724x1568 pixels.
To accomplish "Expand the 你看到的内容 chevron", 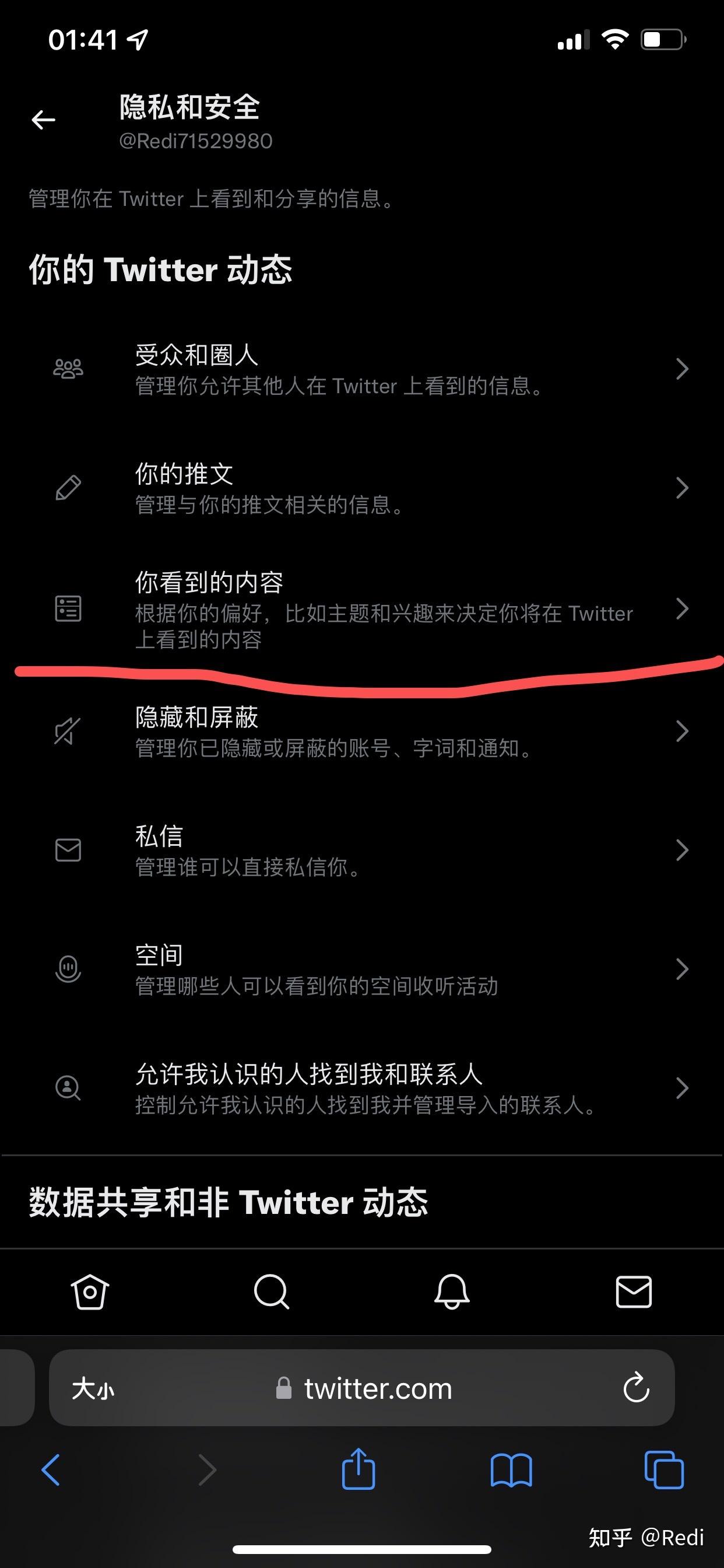I will tap(681, 608).
